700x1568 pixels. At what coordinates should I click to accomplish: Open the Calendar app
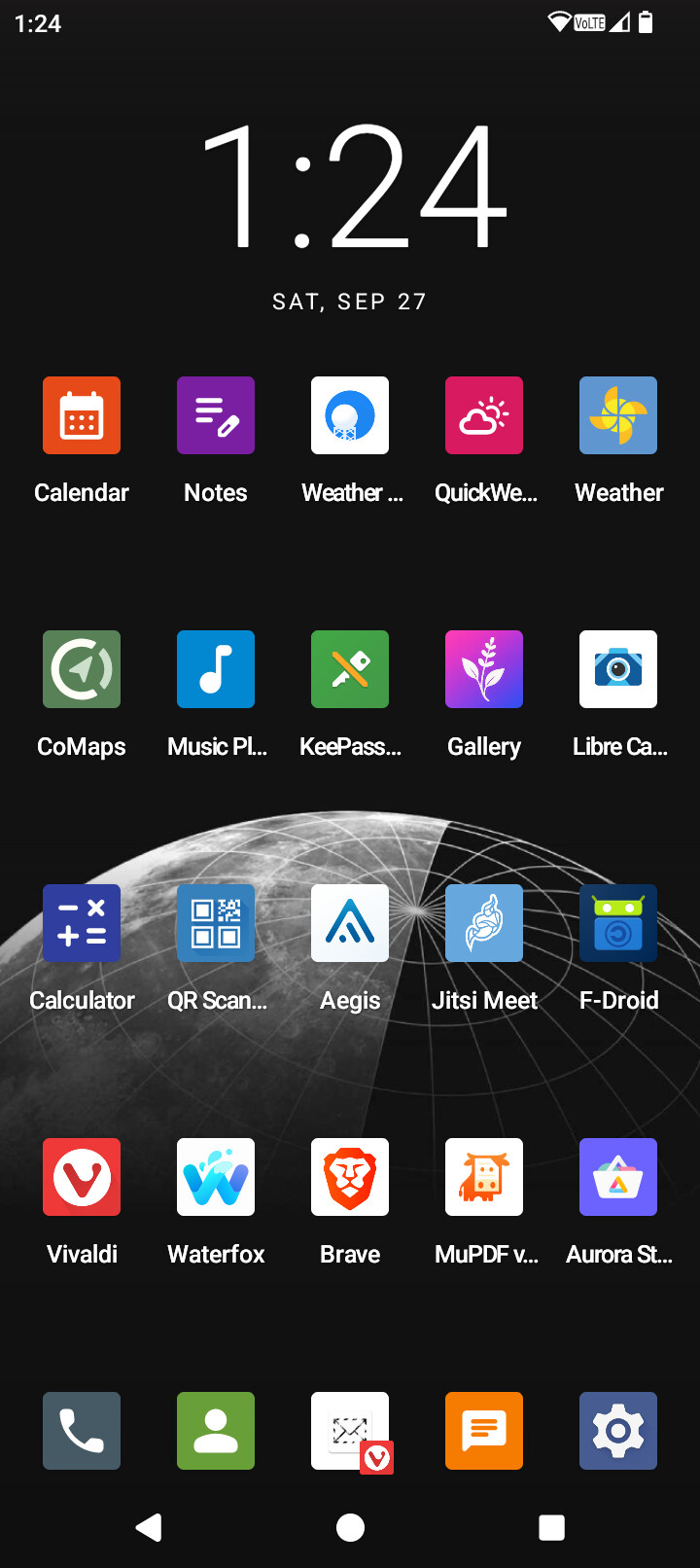[x=82, y=415]
